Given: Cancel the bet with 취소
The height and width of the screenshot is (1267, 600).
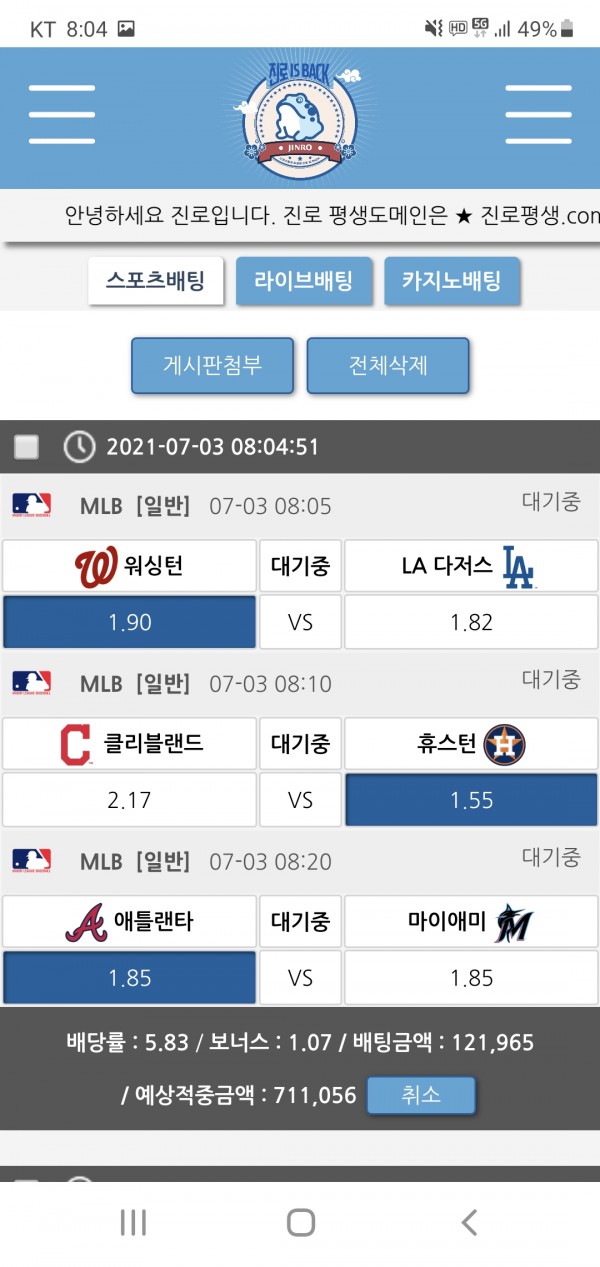Looking at the screenshot, I should [421, 1095].
